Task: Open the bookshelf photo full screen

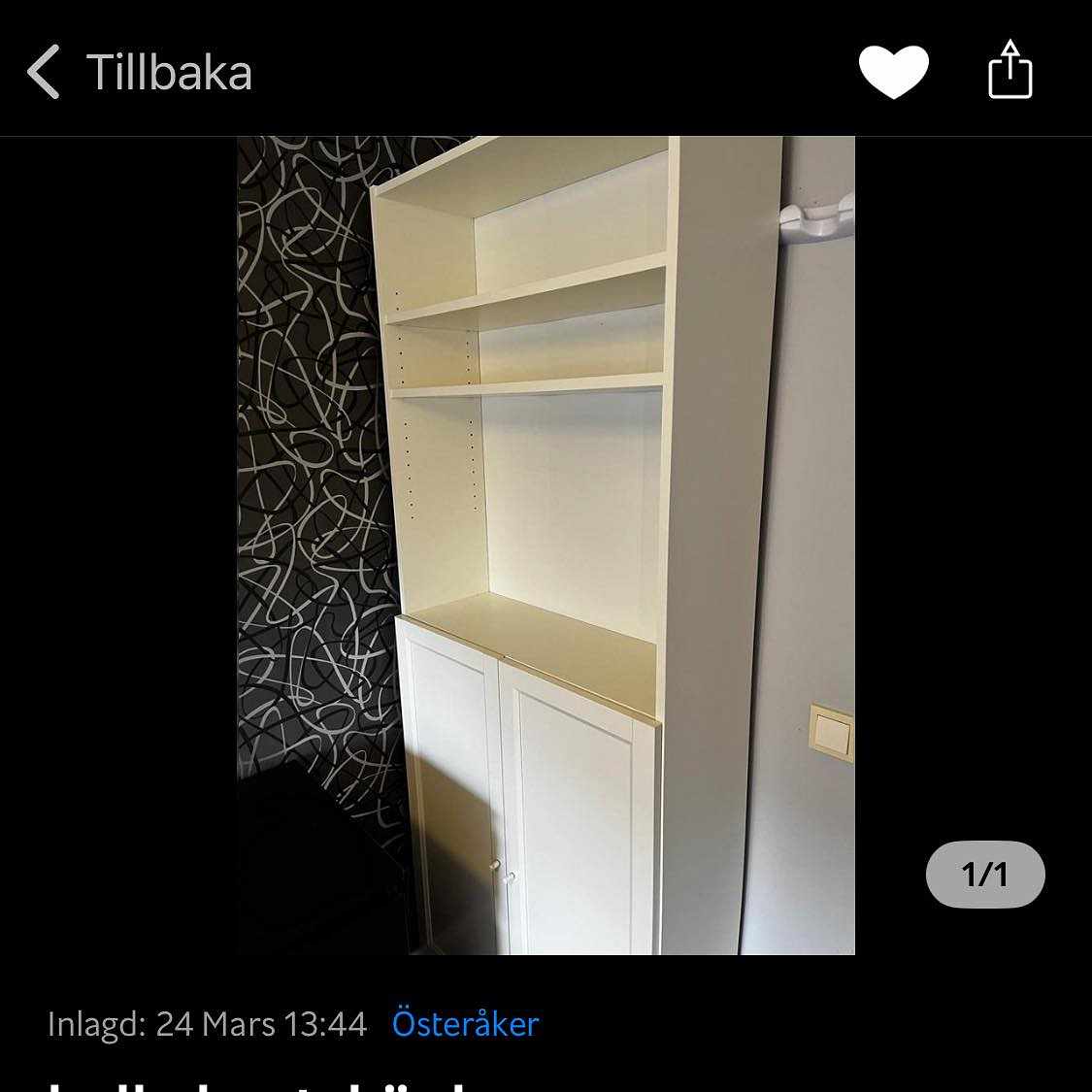Action: point(546,545)
